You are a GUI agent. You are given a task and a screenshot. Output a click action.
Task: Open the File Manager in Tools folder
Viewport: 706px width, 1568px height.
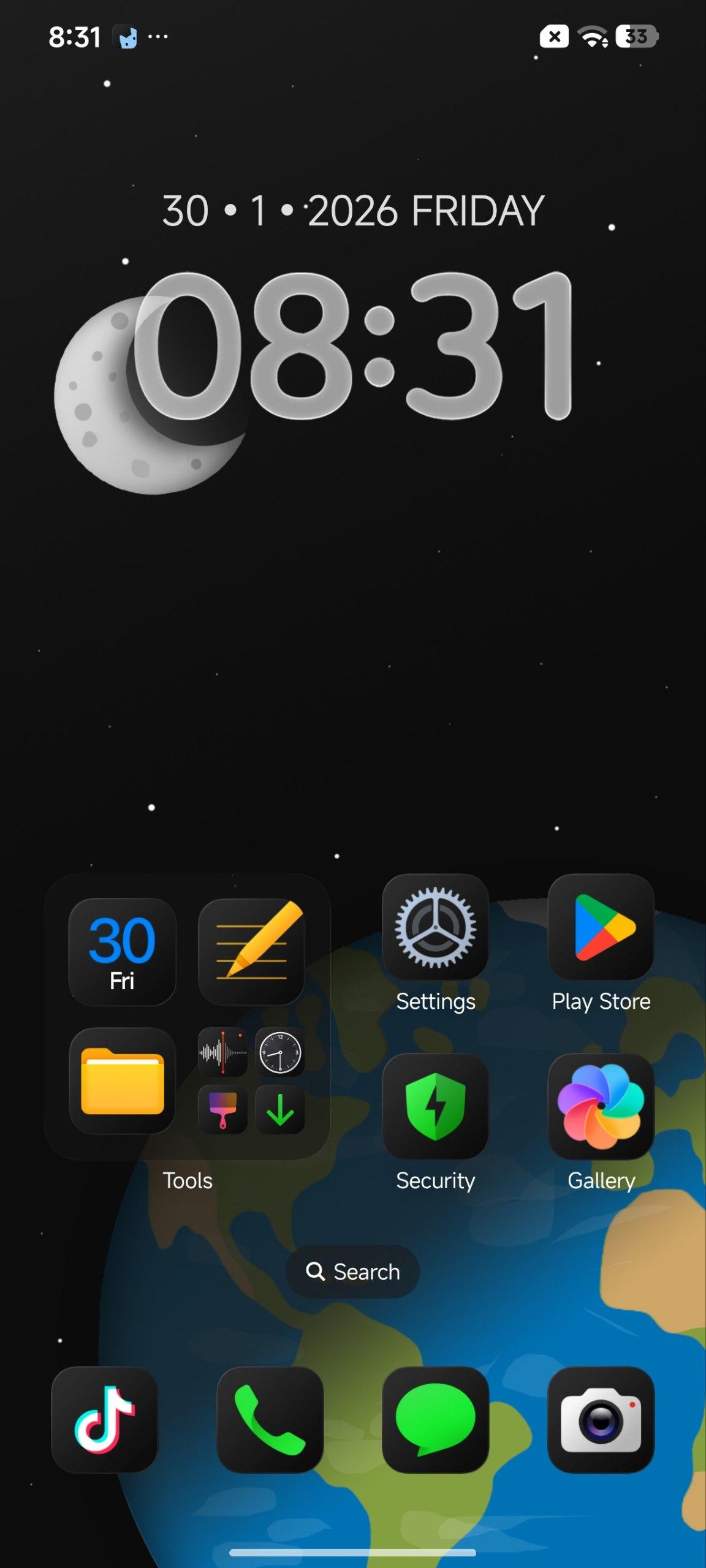122,1080
